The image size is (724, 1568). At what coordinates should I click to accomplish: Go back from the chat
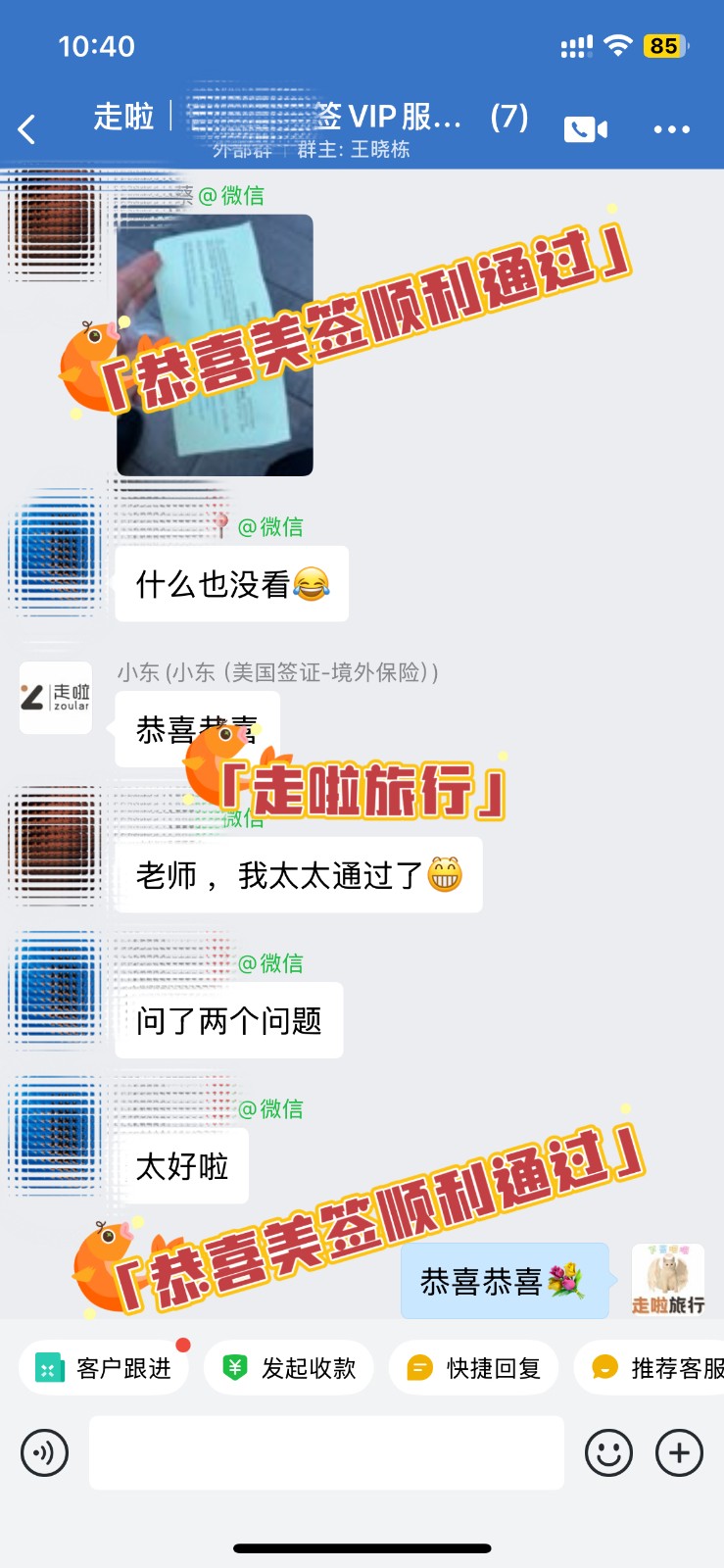click(27, 128)
